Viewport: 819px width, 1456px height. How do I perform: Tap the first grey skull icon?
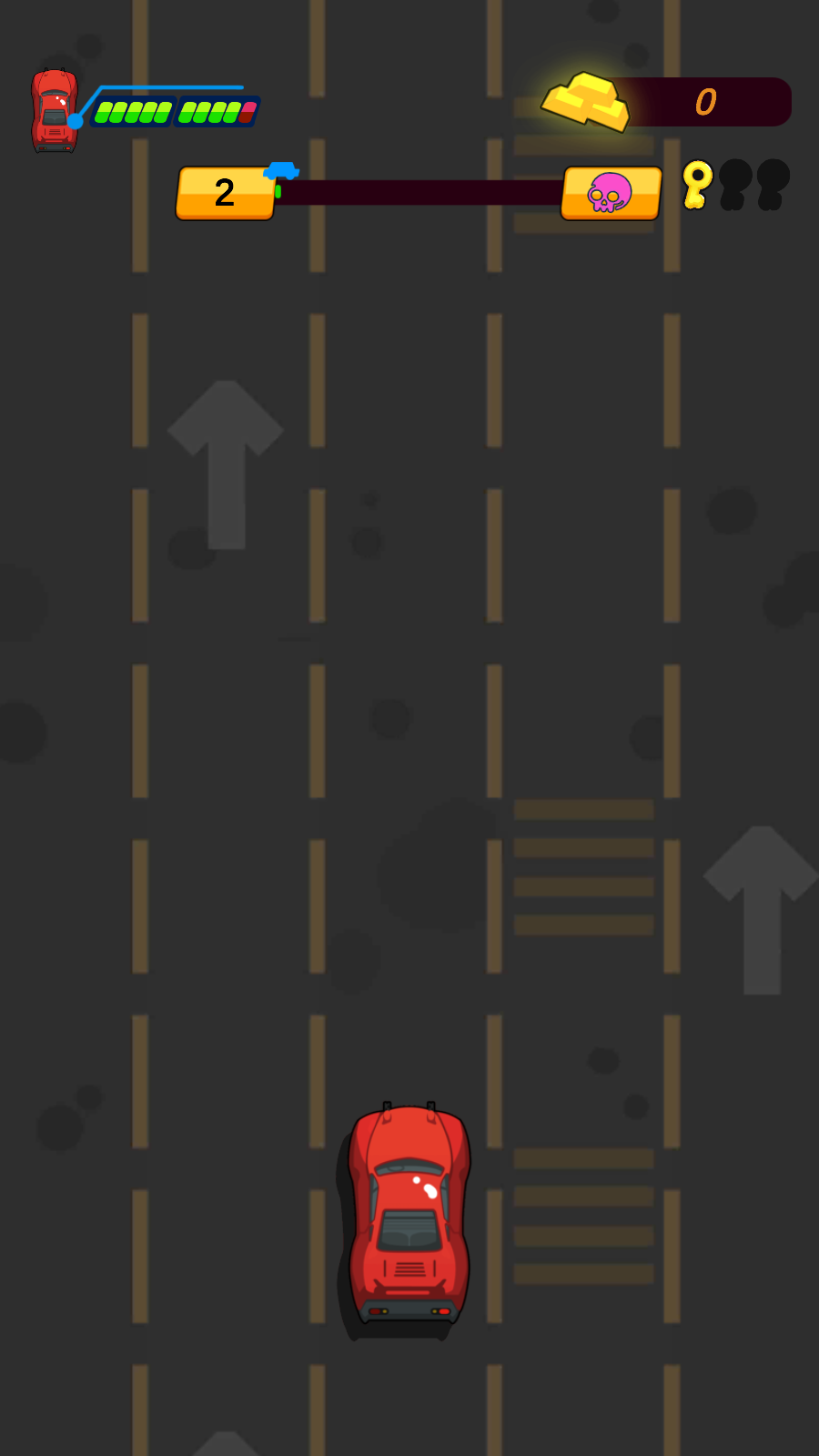click(733, 187)
